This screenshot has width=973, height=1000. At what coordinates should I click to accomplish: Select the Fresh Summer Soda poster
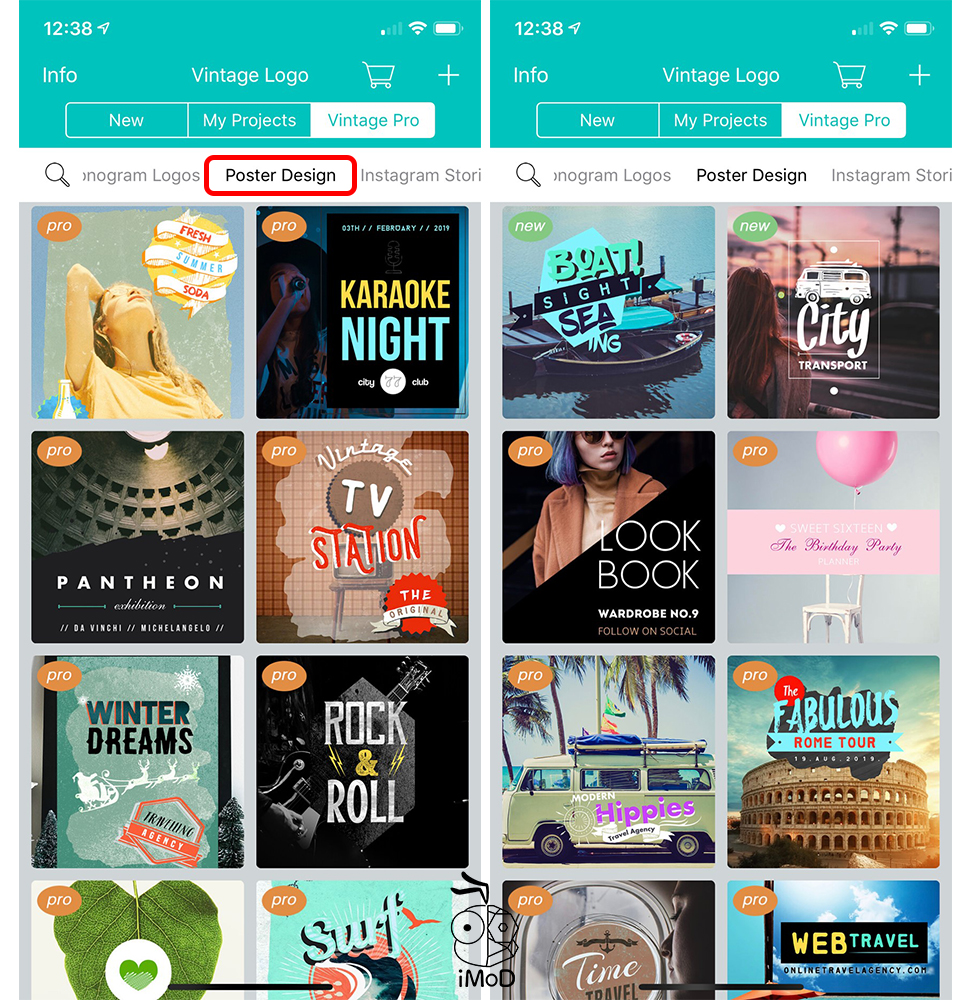pyautogui.click(x=138, y=312)
